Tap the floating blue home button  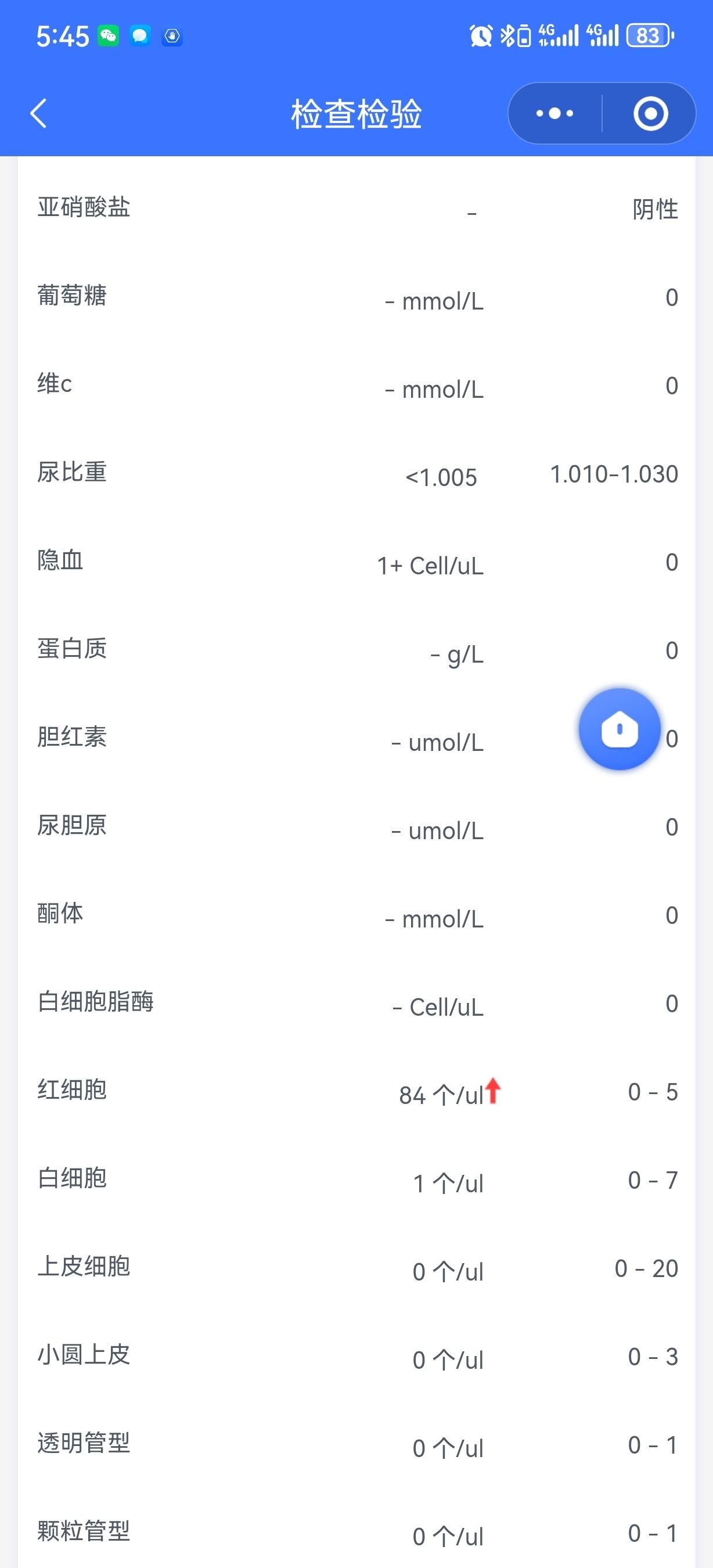coord(620,729)
